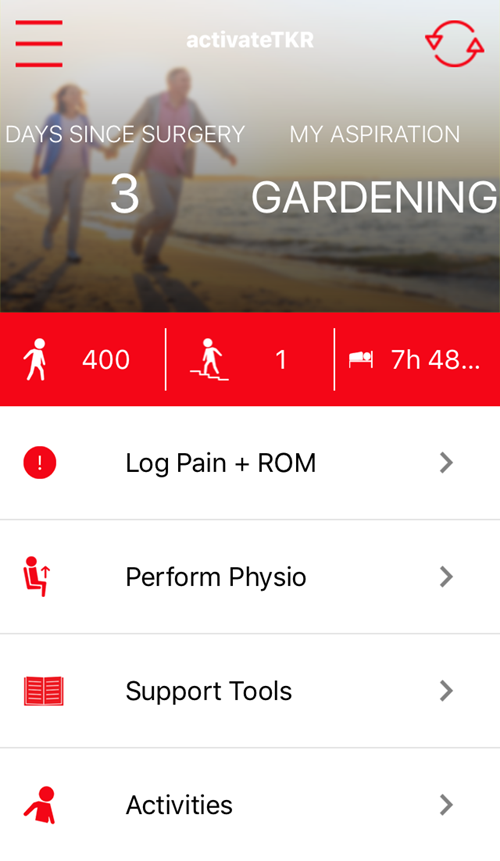
Task: View the 7h 48 sleep stat
Action: pos(417,360)
